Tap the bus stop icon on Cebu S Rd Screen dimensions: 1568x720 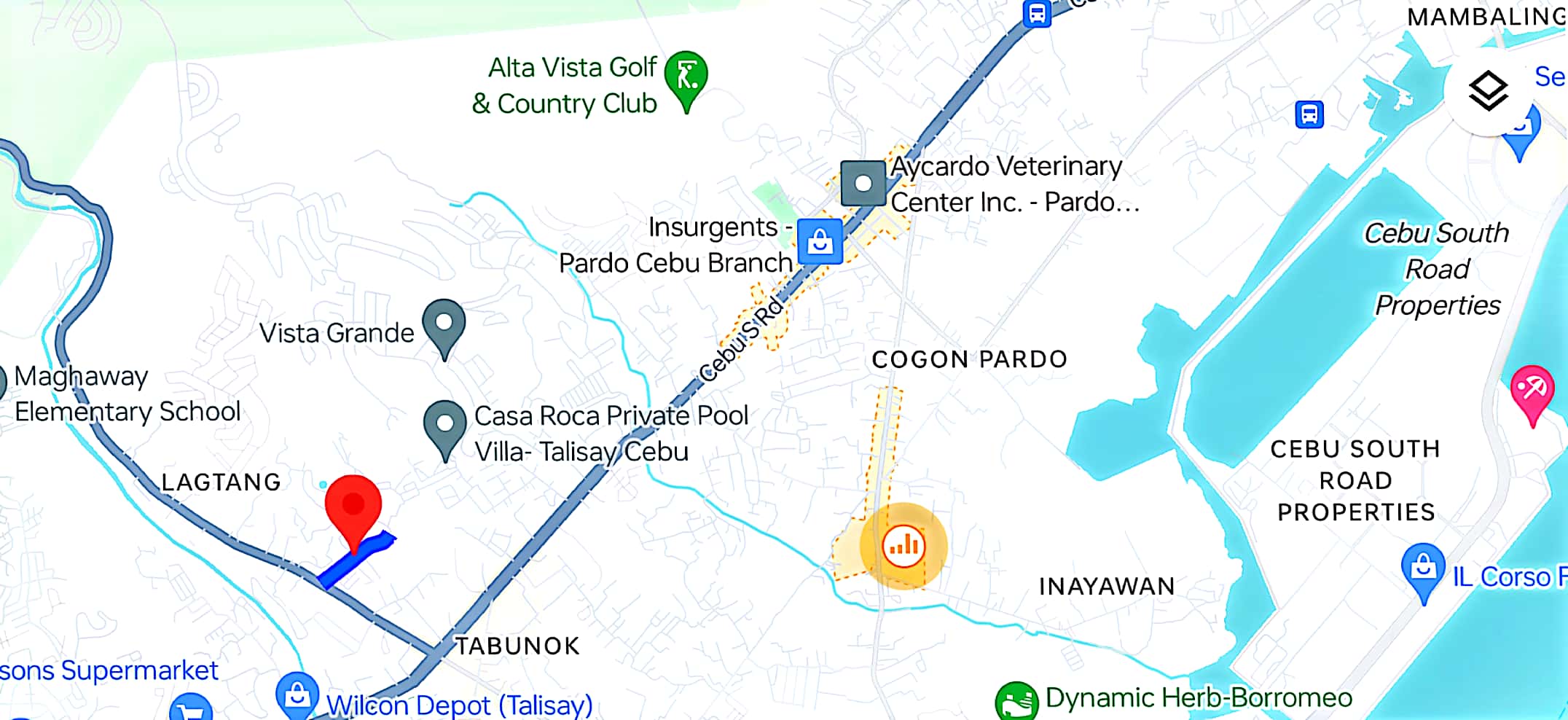coord(1036,13)
